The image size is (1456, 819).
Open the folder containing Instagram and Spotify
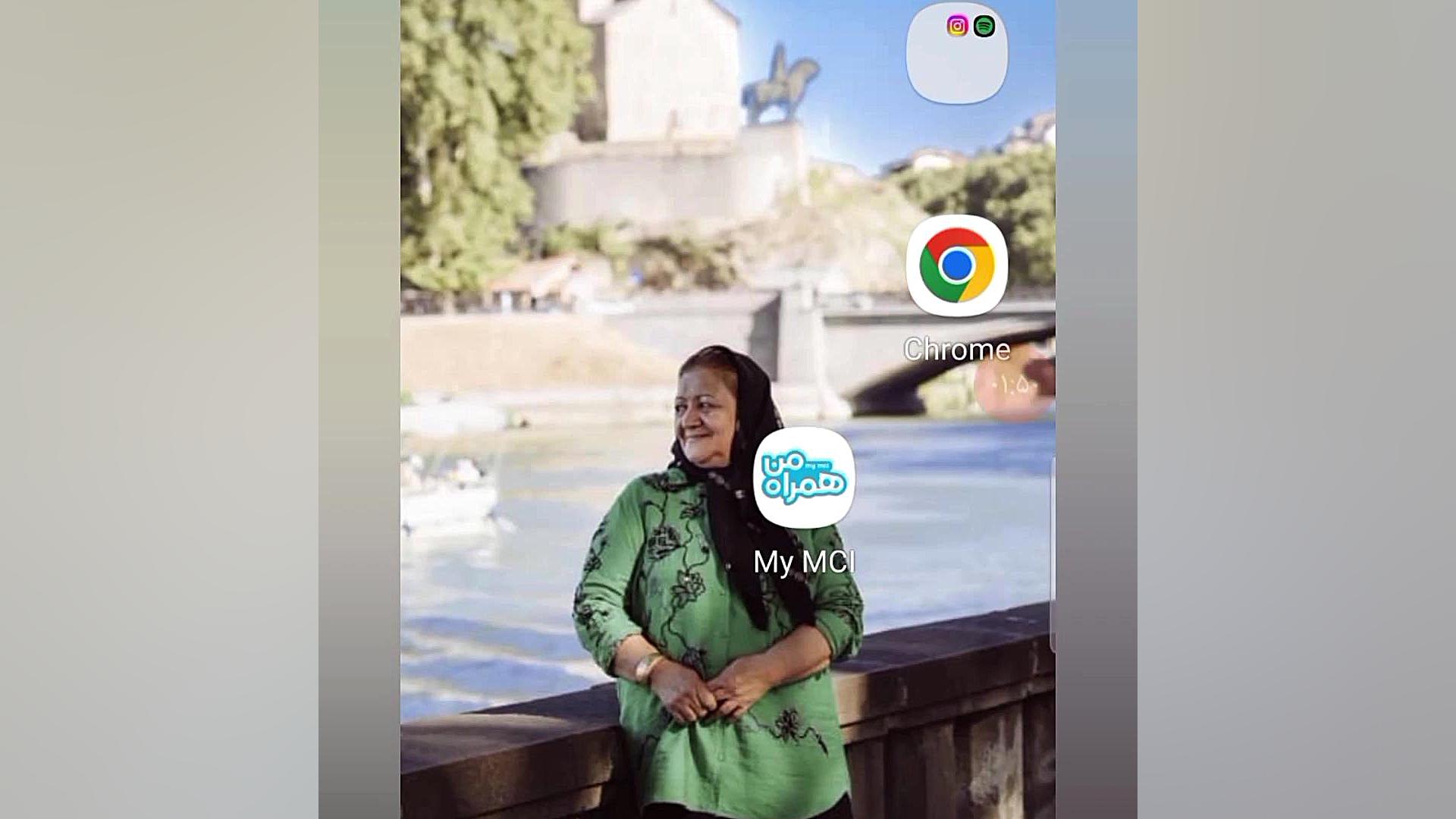click(x=956, y=53)
